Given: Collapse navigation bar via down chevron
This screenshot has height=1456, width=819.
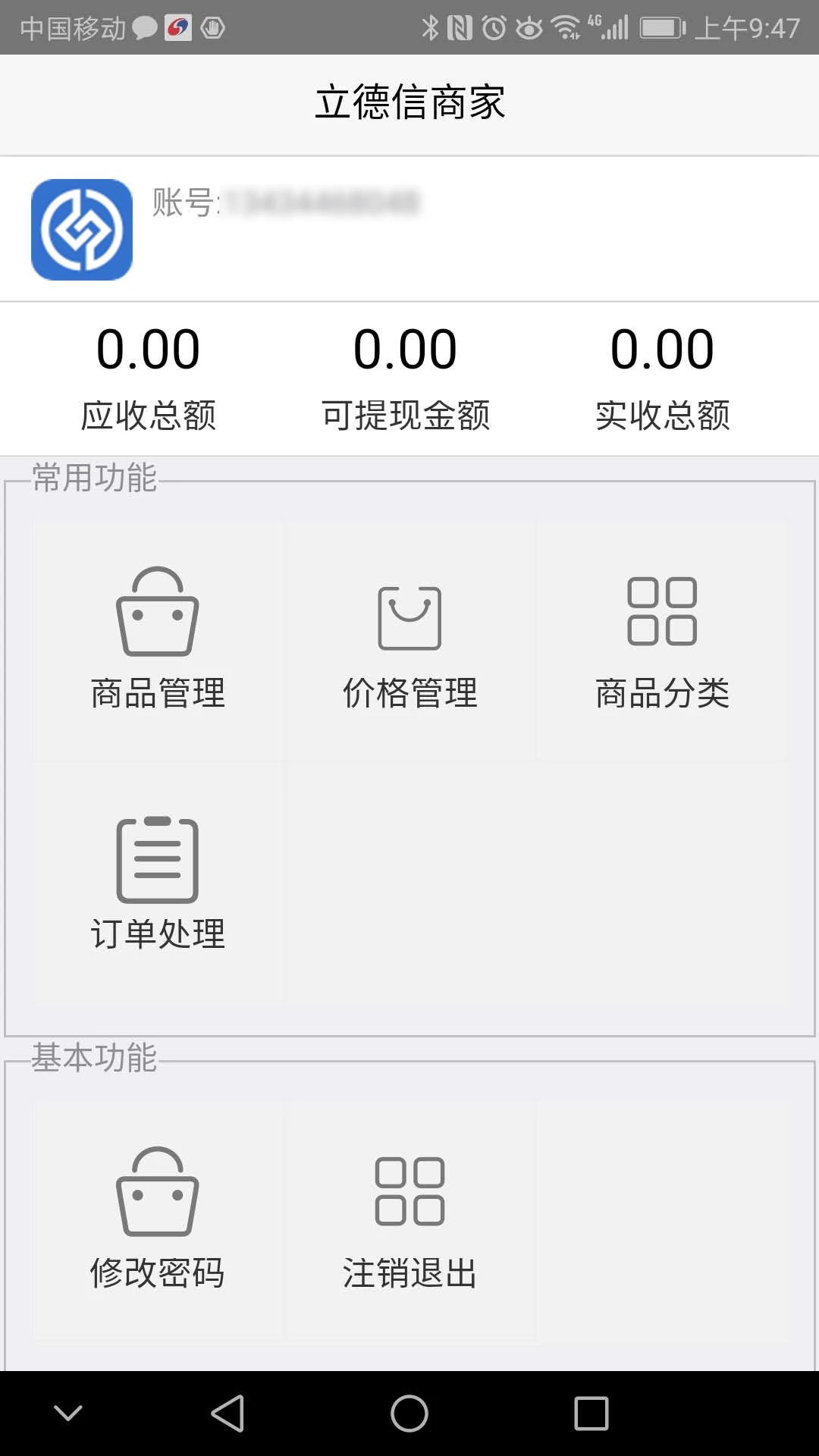Looking at the screenshot, I should pyautogui.click(x=68, y=1412).
